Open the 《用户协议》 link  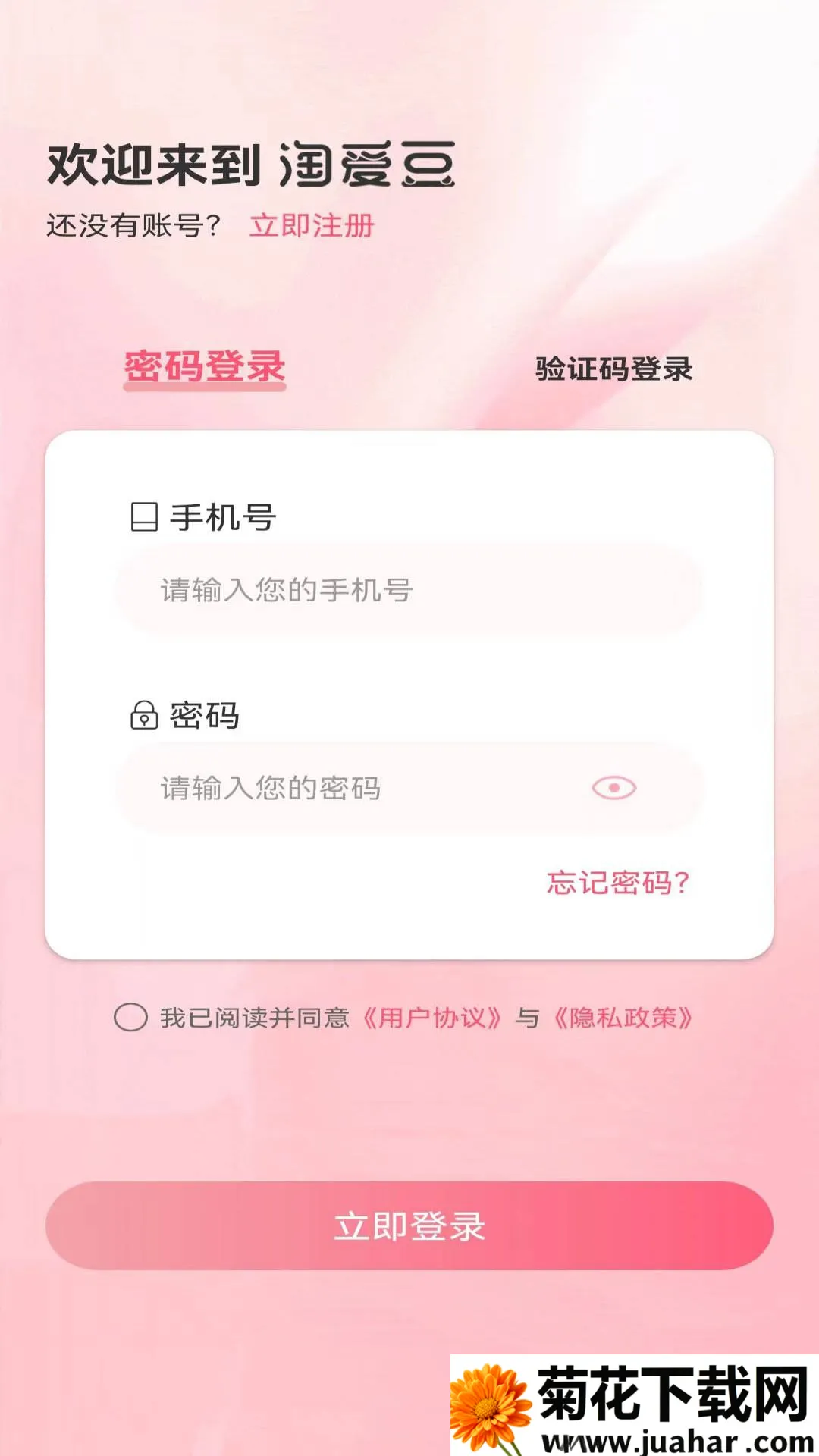[x=431, y=1018]
